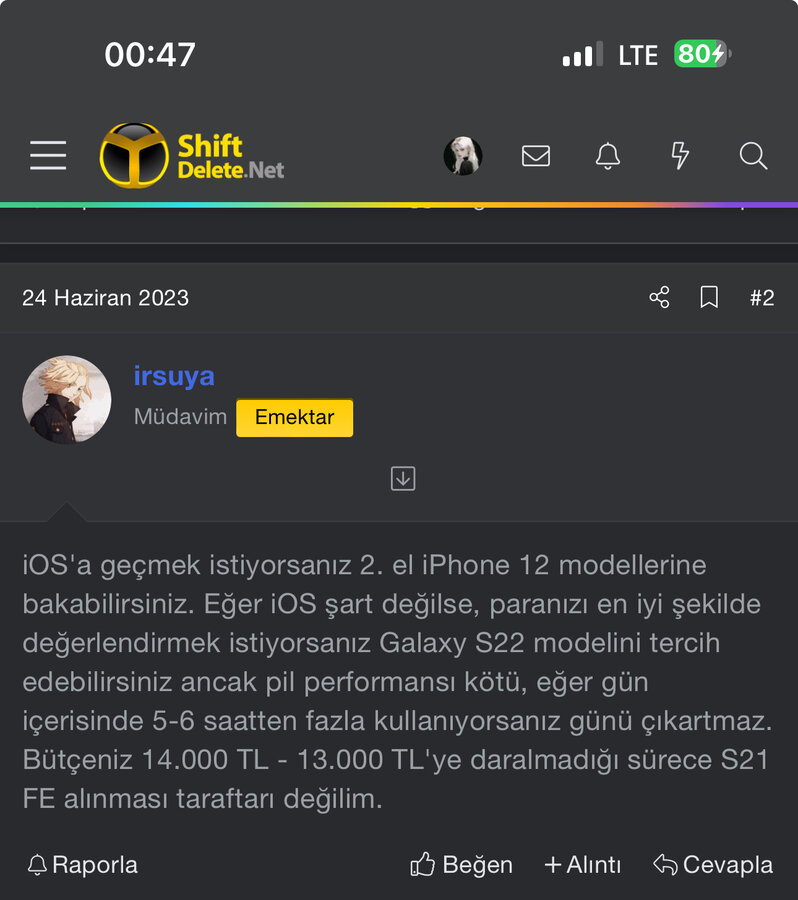Add post to quotes with Alıntı
The width and height of the screenshot is (798, 900).
583,865
